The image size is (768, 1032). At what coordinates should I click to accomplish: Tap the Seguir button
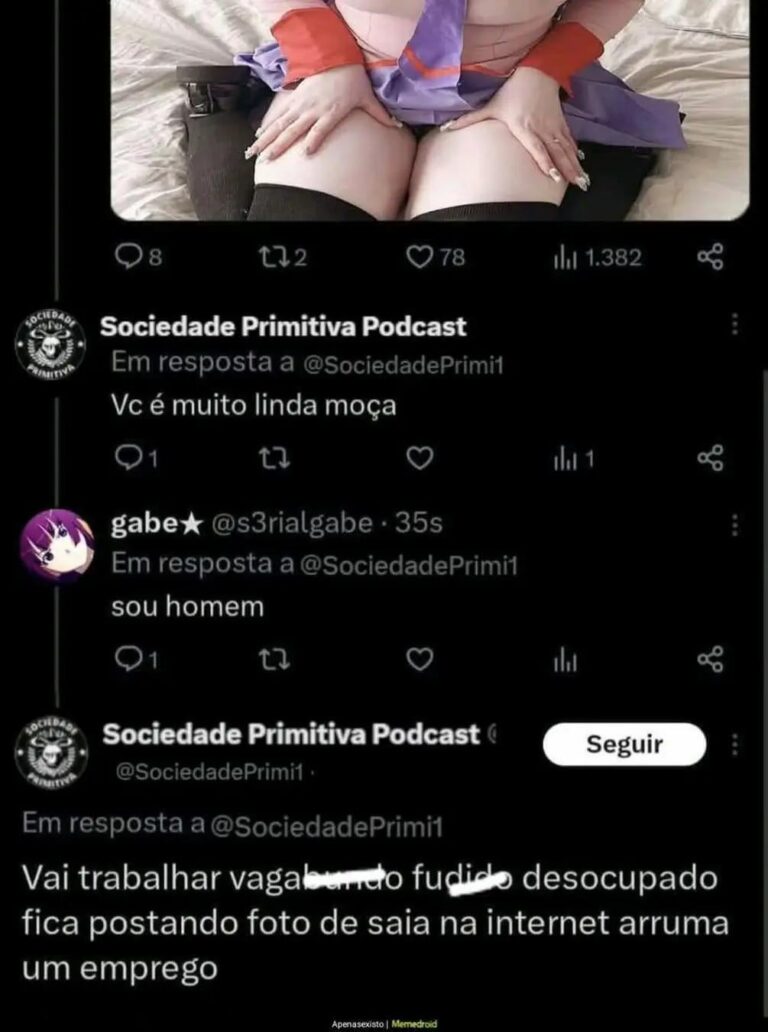[624, 745]
